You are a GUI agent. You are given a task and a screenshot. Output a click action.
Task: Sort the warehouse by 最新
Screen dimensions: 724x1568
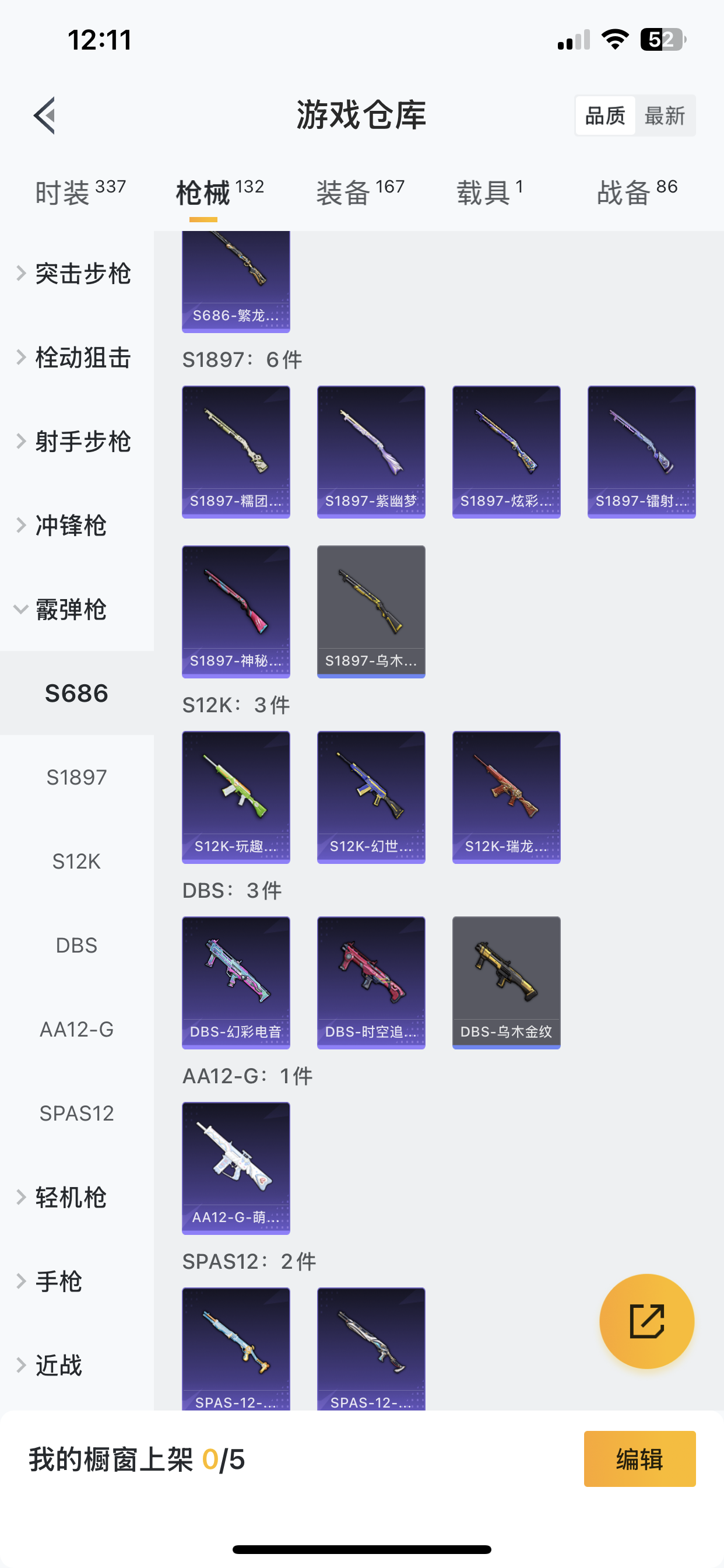pos(665,116)
